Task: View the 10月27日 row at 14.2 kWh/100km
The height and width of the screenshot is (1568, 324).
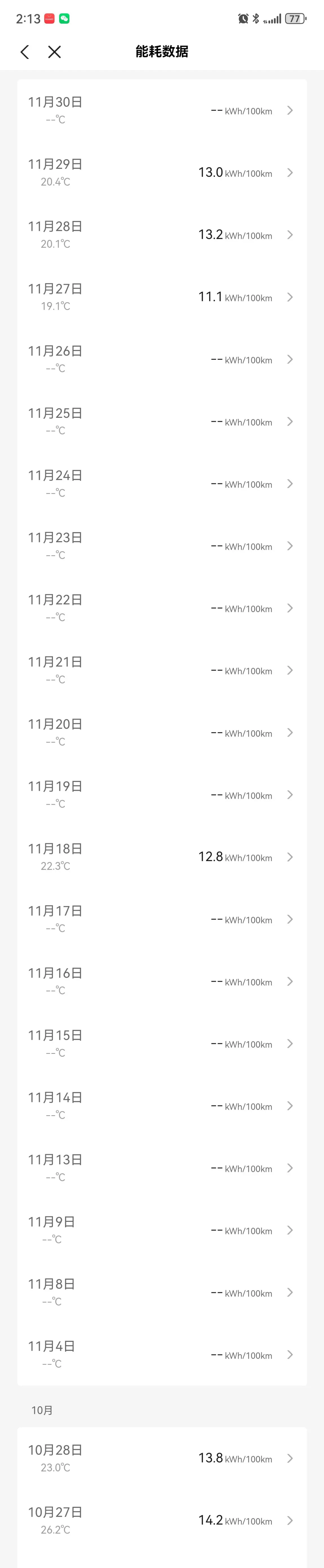Action: tap(162, 1520)
